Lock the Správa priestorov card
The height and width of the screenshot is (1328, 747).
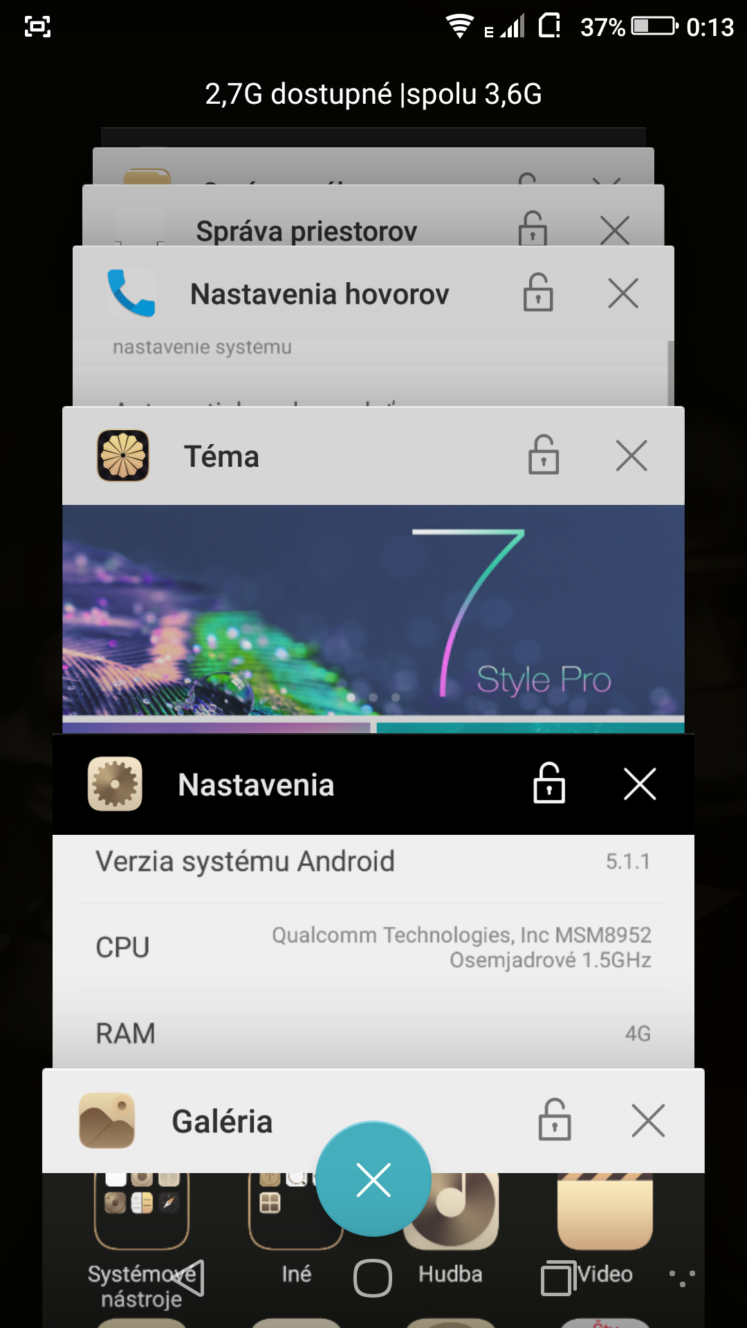point(533,230)
